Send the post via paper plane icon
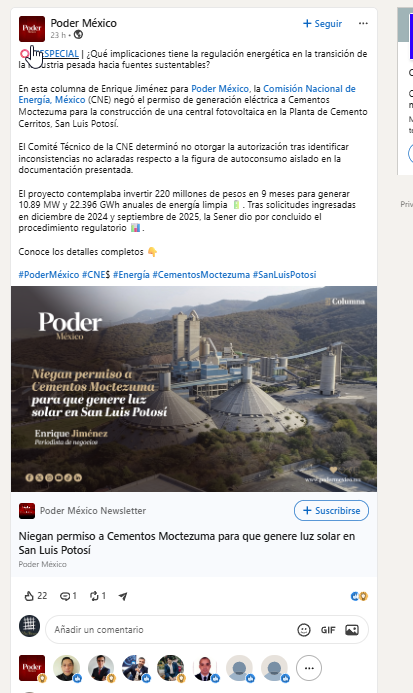Viewport: 413px width, 693px height. [123, 596]
